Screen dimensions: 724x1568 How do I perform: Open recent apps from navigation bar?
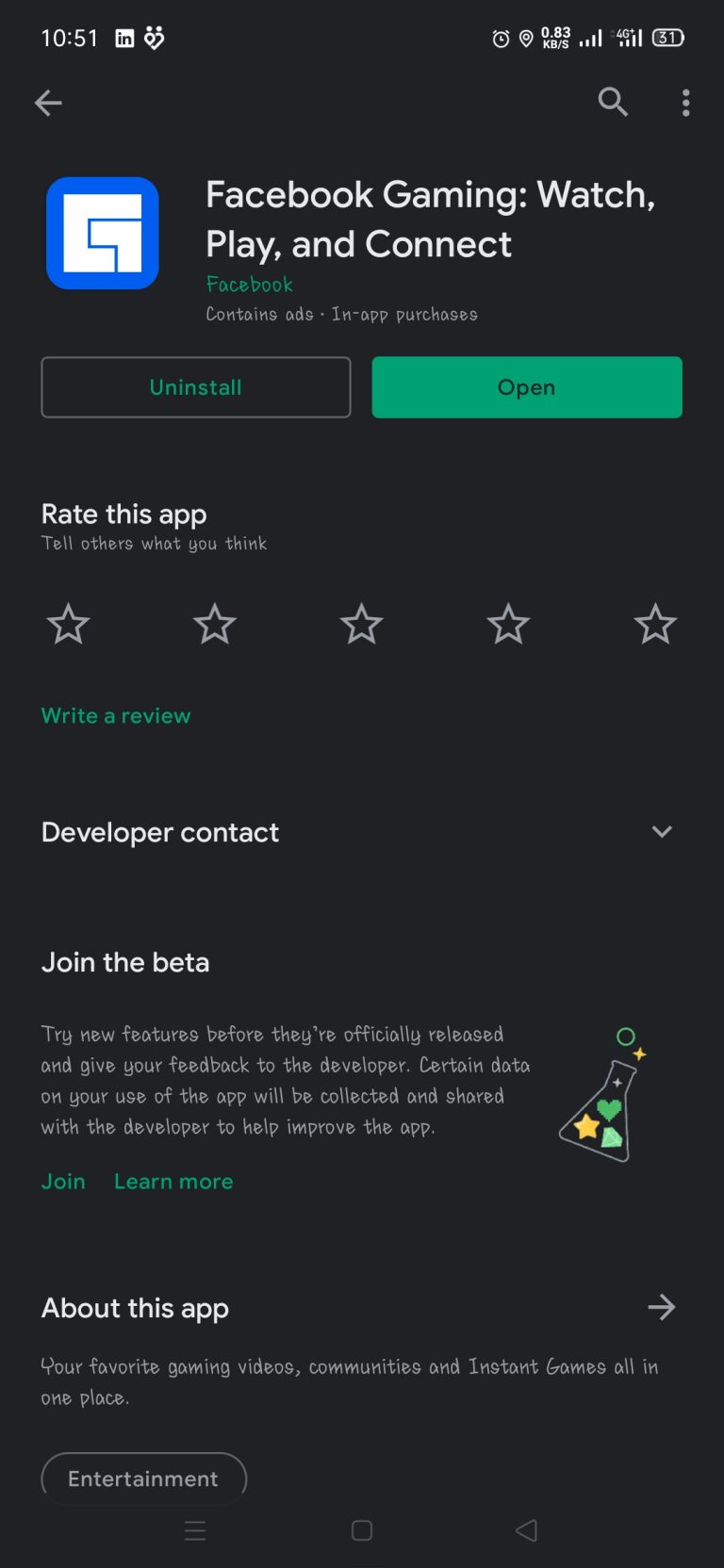[195, 1530]
